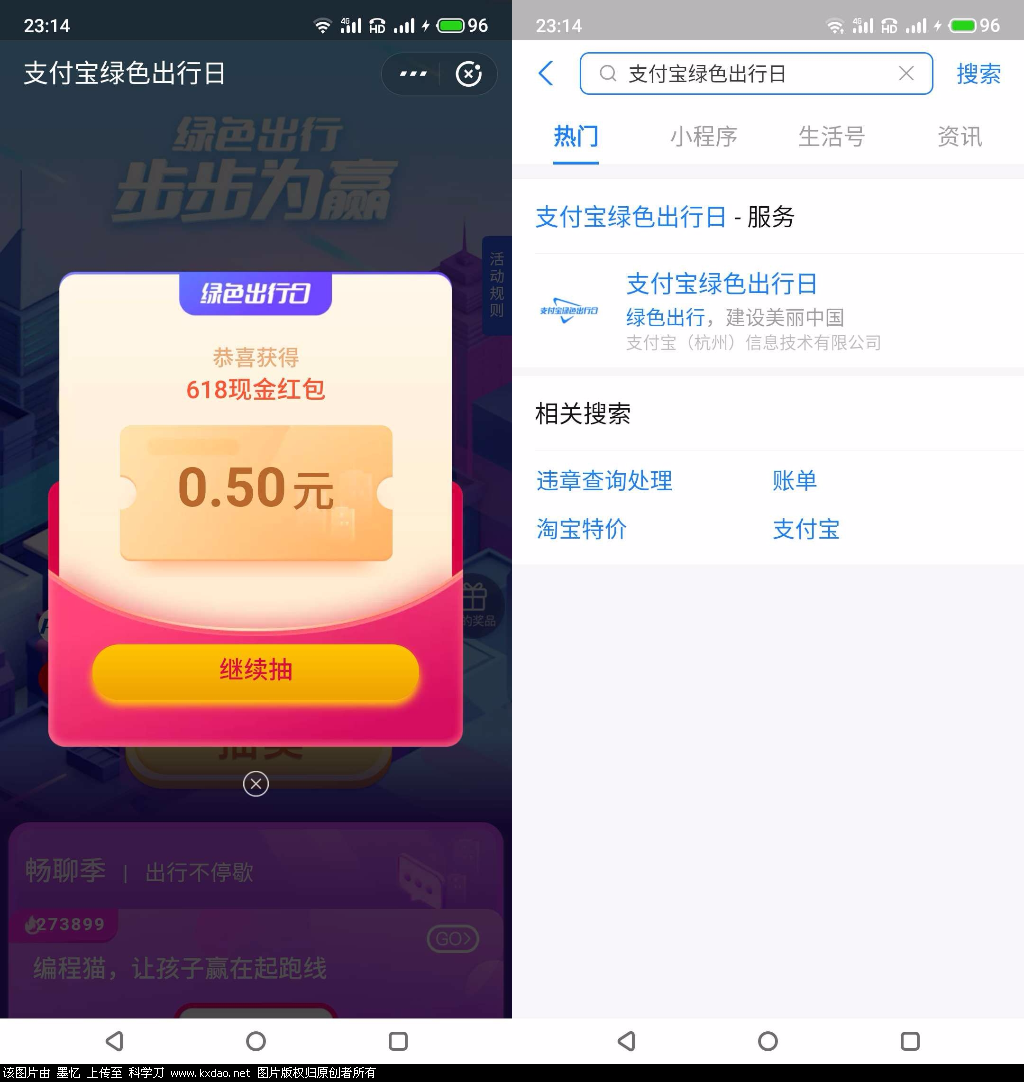Switch to the 资讯 tab
This screenshot has width=1024, height=1082.
point(960,137)
